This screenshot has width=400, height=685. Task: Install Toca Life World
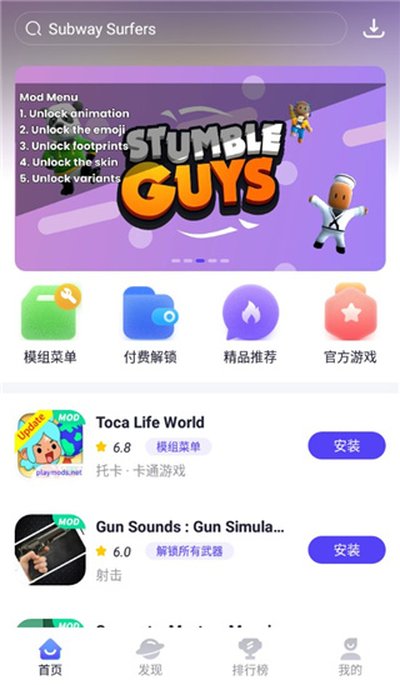(347, 446)
